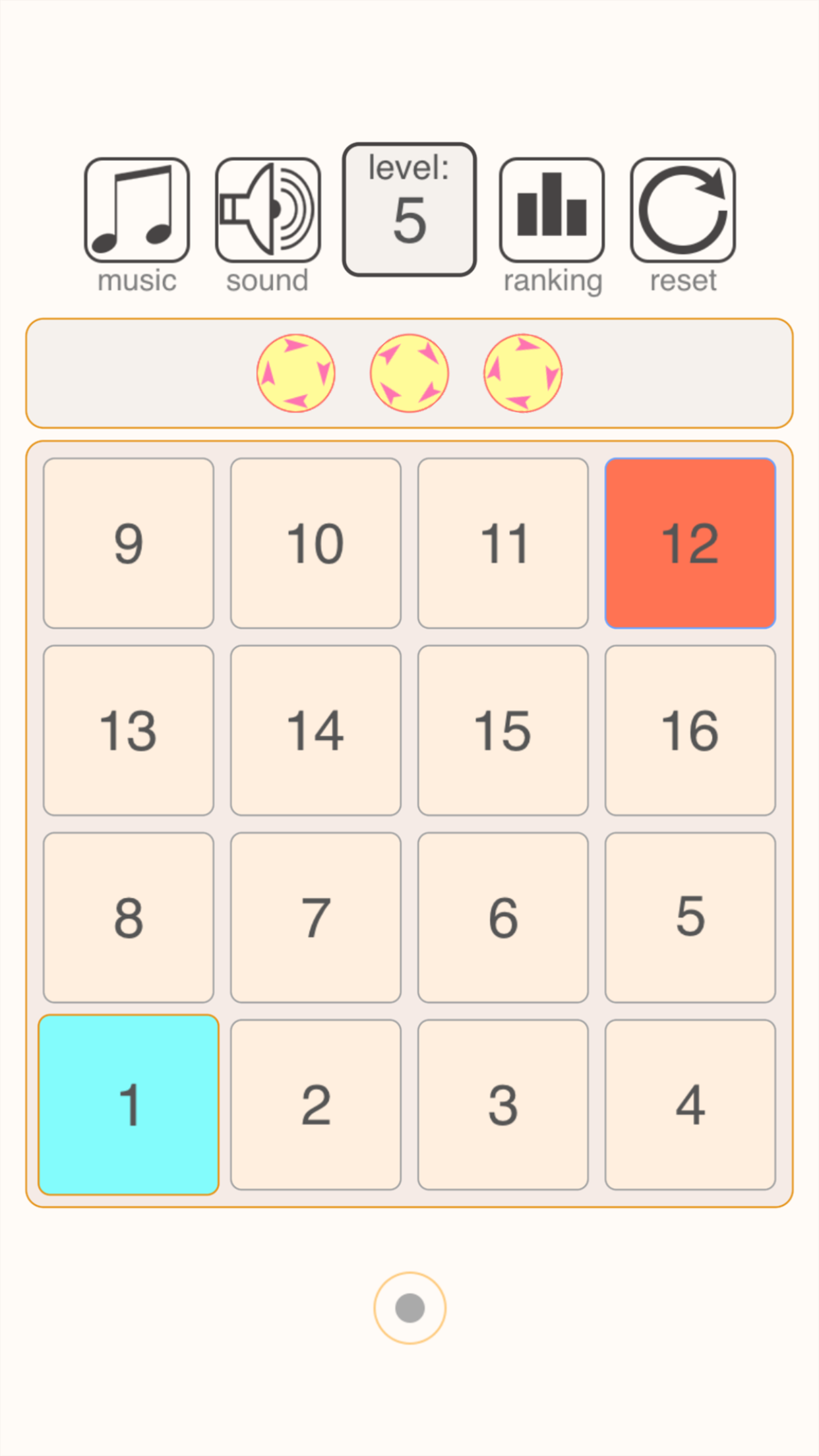Tap tile number 7
The image size is (819, 1456).
click(x=315, y=919)
